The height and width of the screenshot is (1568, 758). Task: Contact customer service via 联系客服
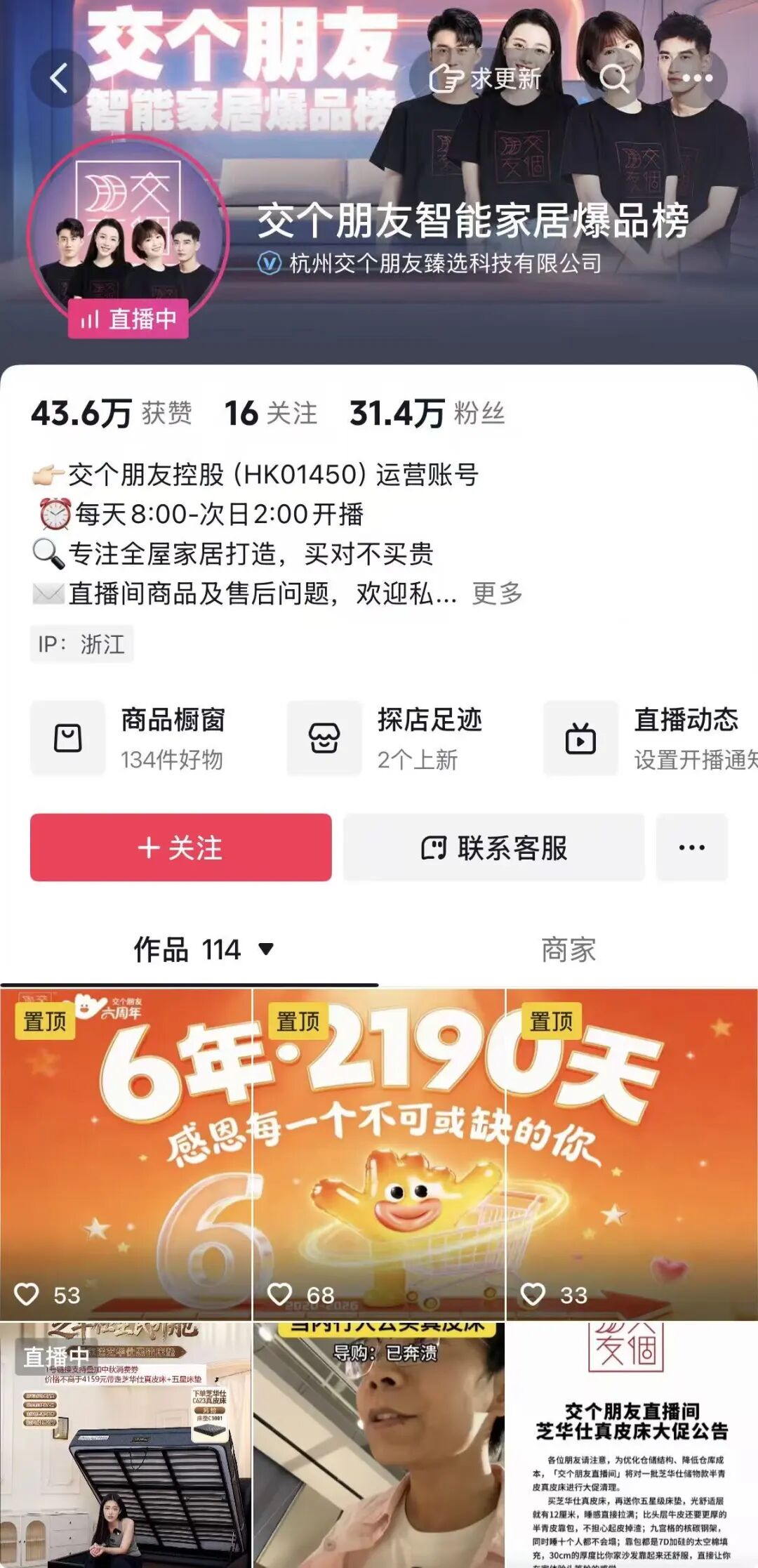pos(494,848)
